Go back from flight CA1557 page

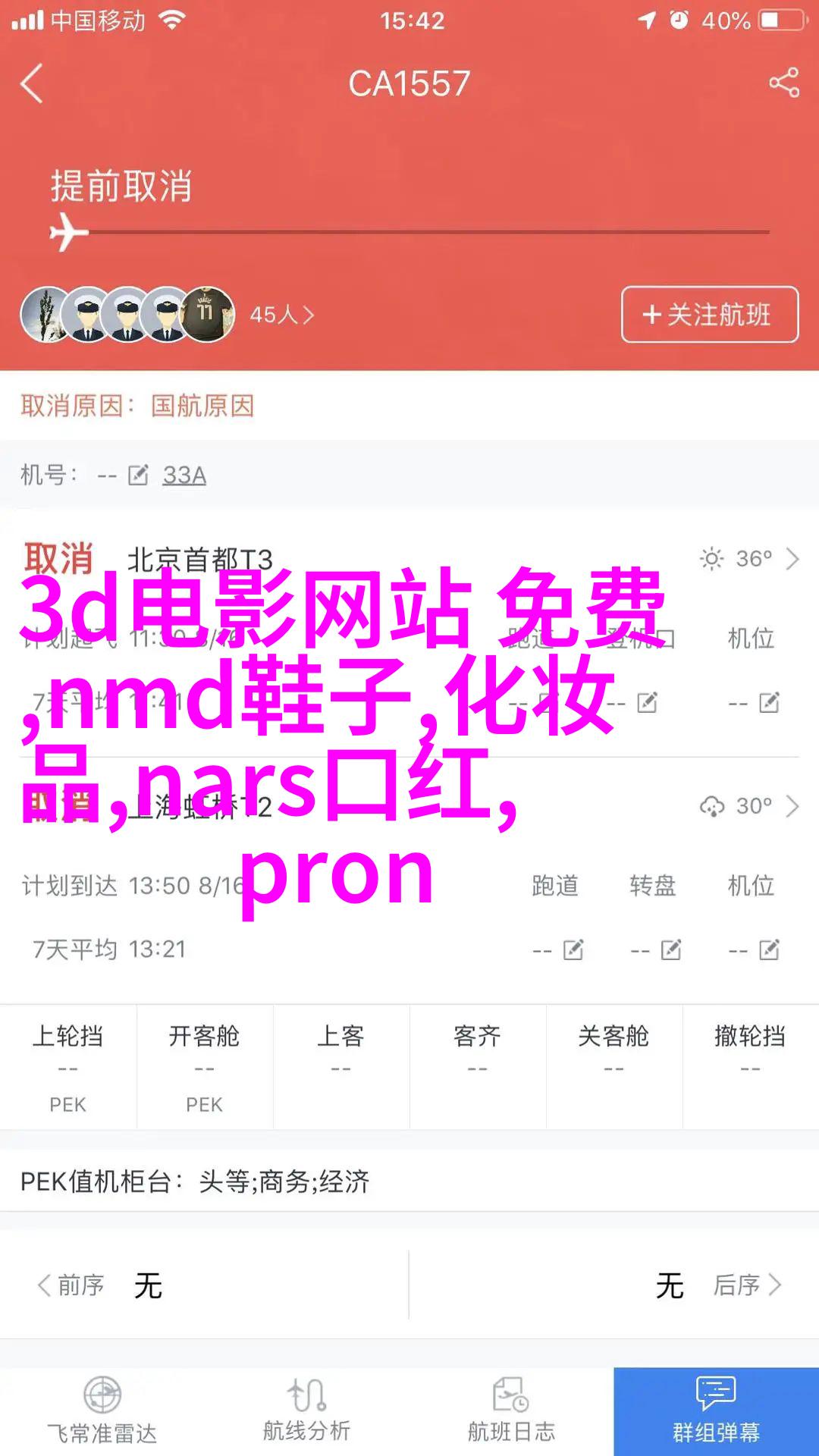32,83
